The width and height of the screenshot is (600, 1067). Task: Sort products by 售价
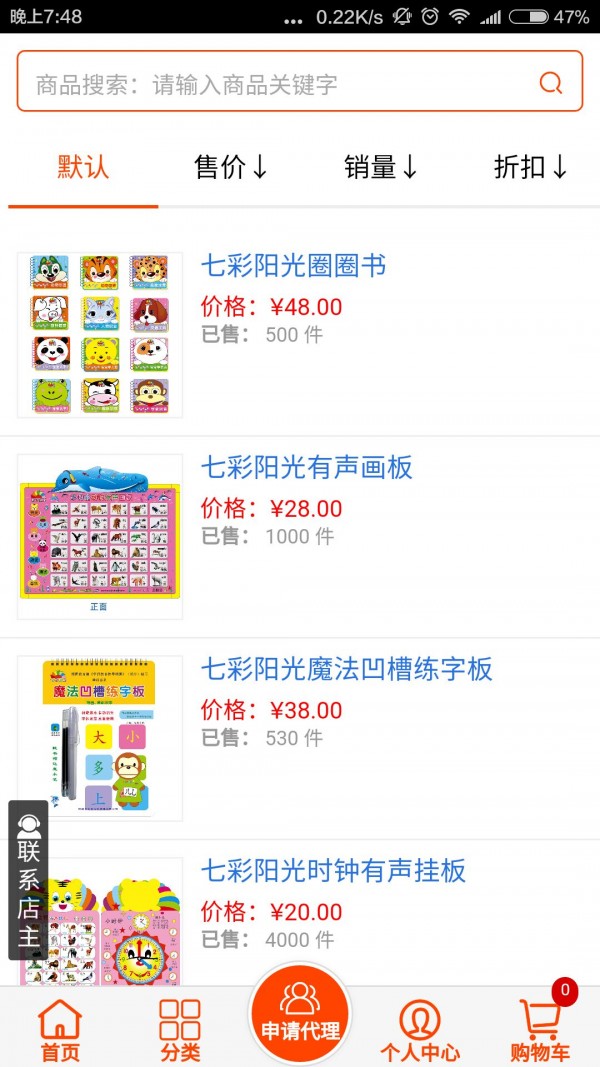(231, 167)
